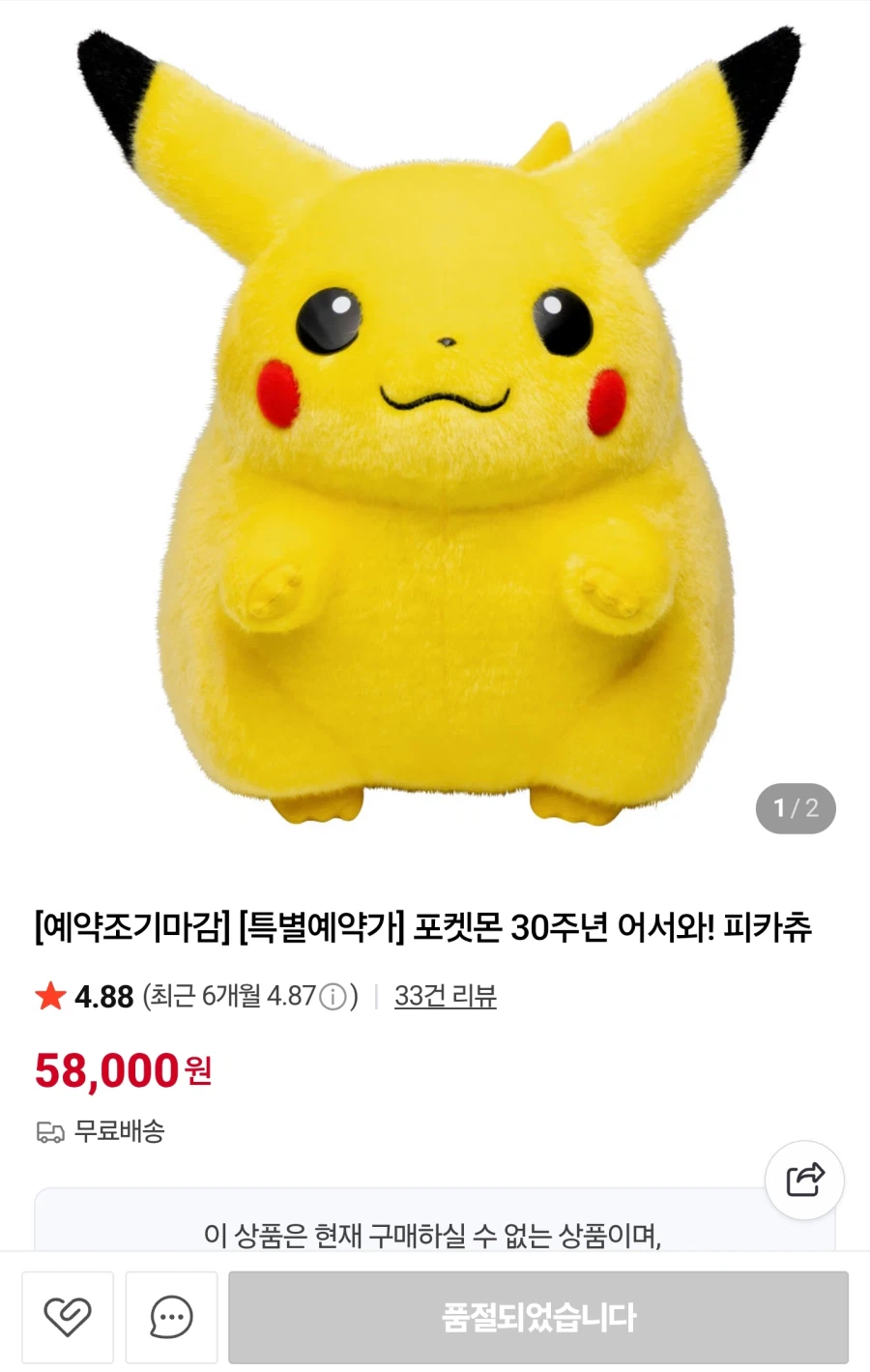The height and width of the screenshot is (1372, 870).
Task: Click the 58,000원 price text
Action: pos(122,1069)
